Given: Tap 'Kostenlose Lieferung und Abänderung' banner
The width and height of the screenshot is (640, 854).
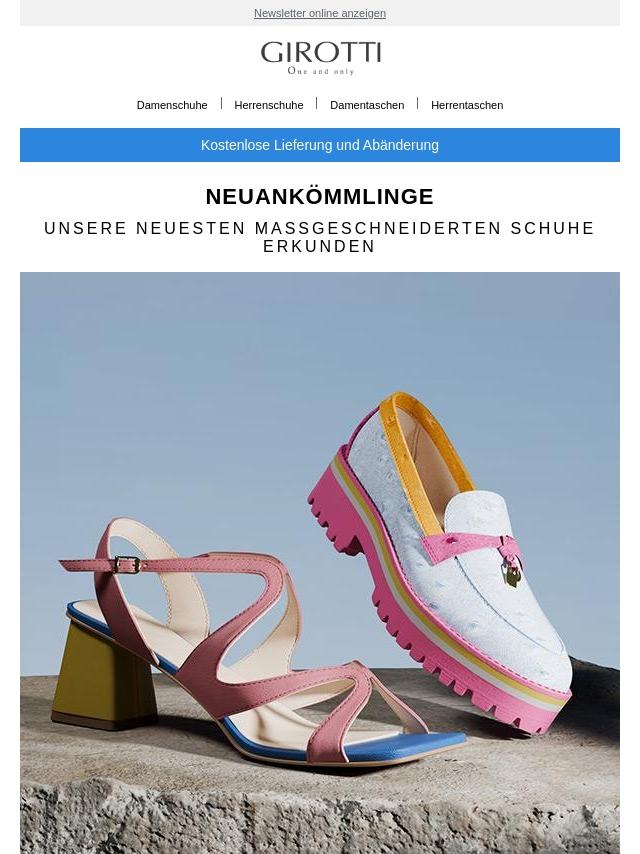Looking at the screenshot, I should point(320,145).
